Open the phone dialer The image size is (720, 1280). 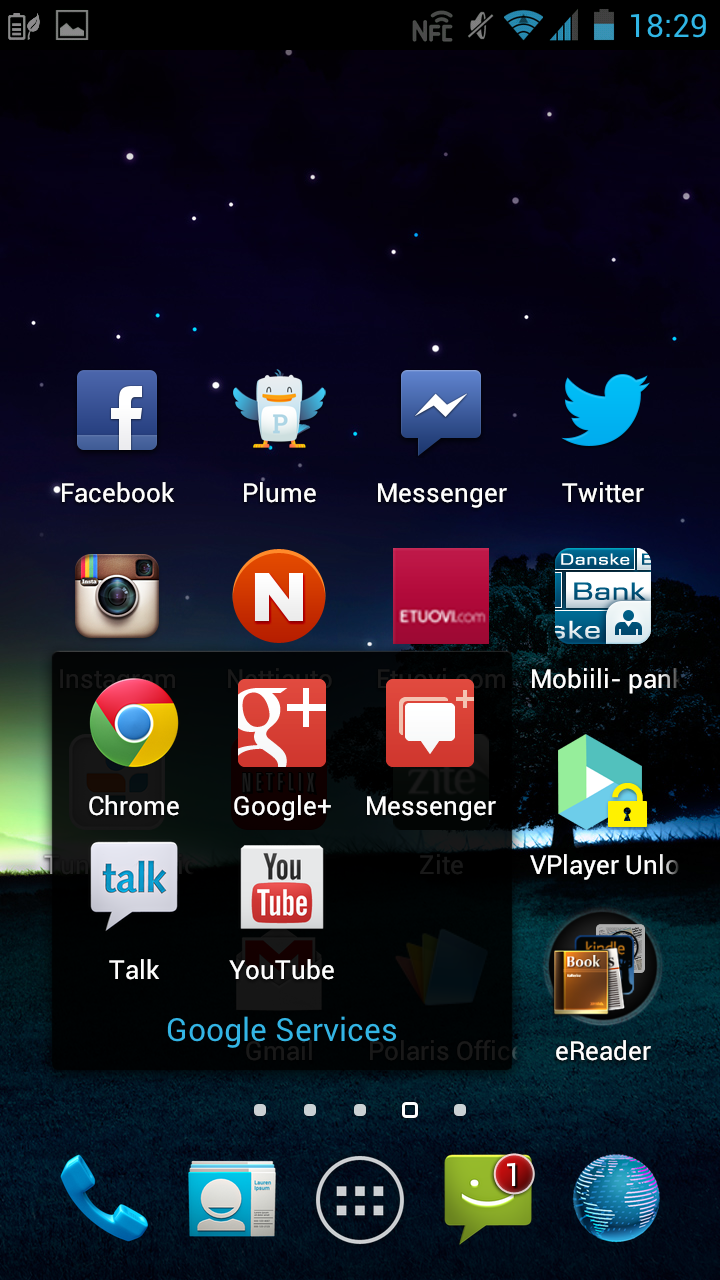point(104,1198)
